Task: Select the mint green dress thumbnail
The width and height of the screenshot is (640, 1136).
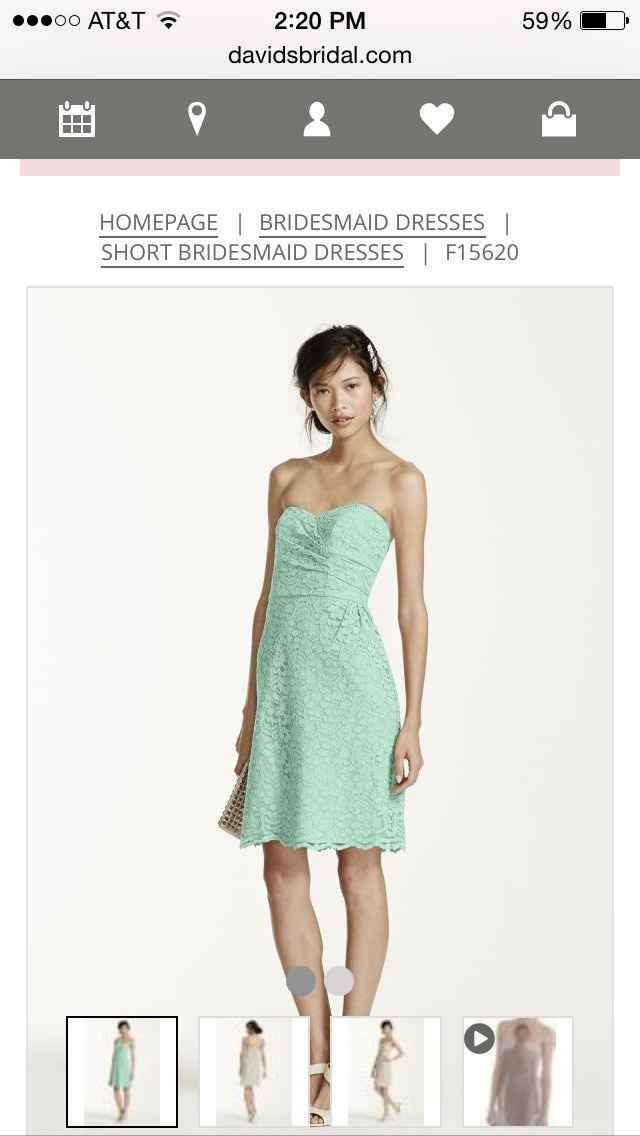Action: (122, 1071)
